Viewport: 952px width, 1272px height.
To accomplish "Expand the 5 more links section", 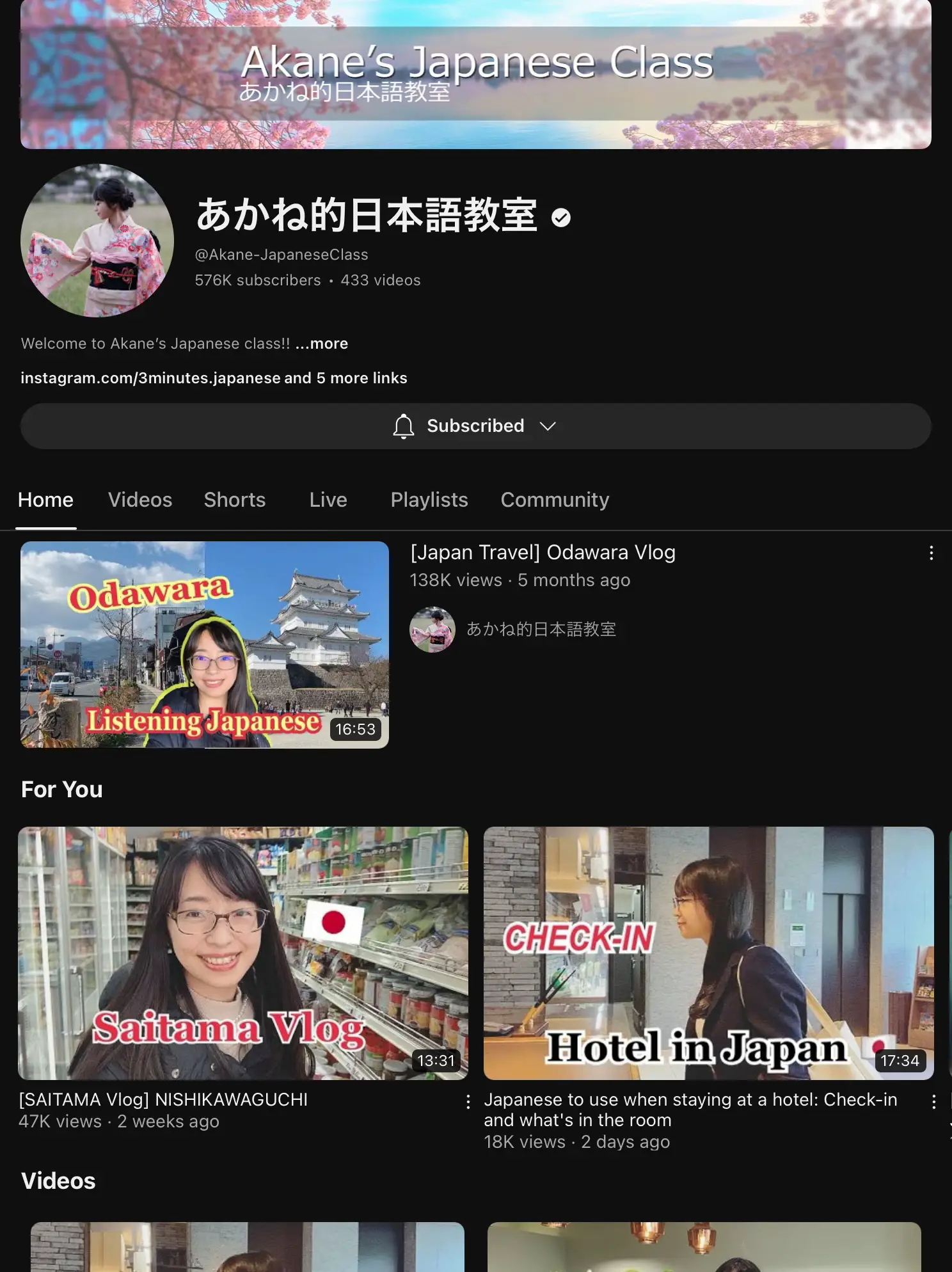I will [344, 378].
